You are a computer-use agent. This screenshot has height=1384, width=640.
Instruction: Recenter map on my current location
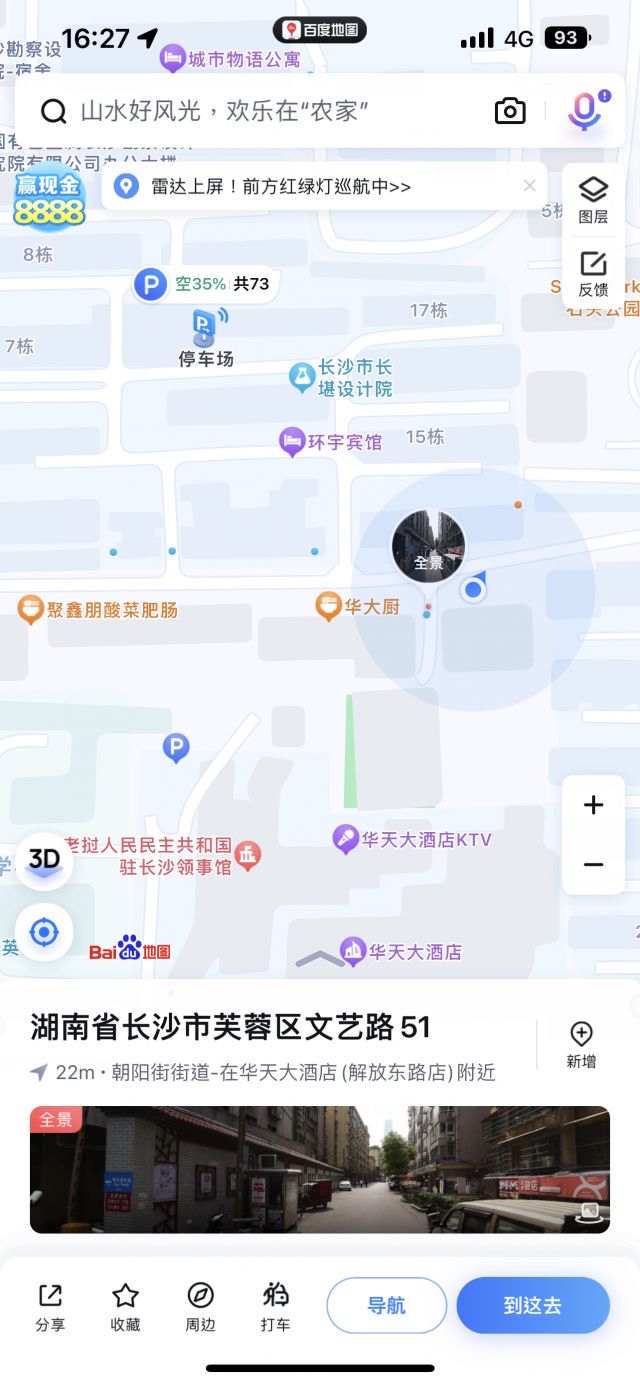[44, 933]
